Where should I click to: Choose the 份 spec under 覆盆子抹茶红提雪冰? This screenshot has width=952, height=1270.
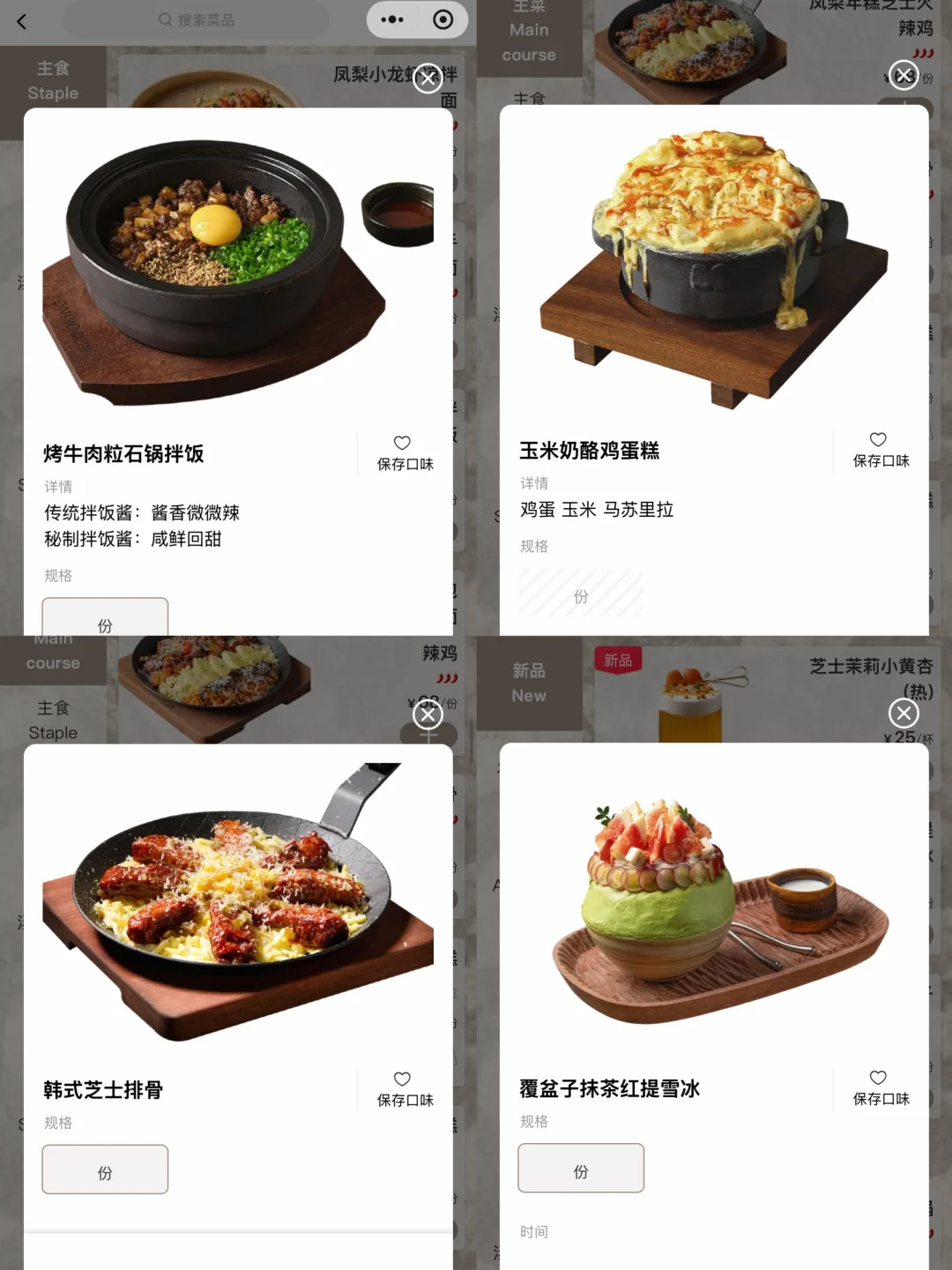pyautogui.click(x=581, y=1168)
